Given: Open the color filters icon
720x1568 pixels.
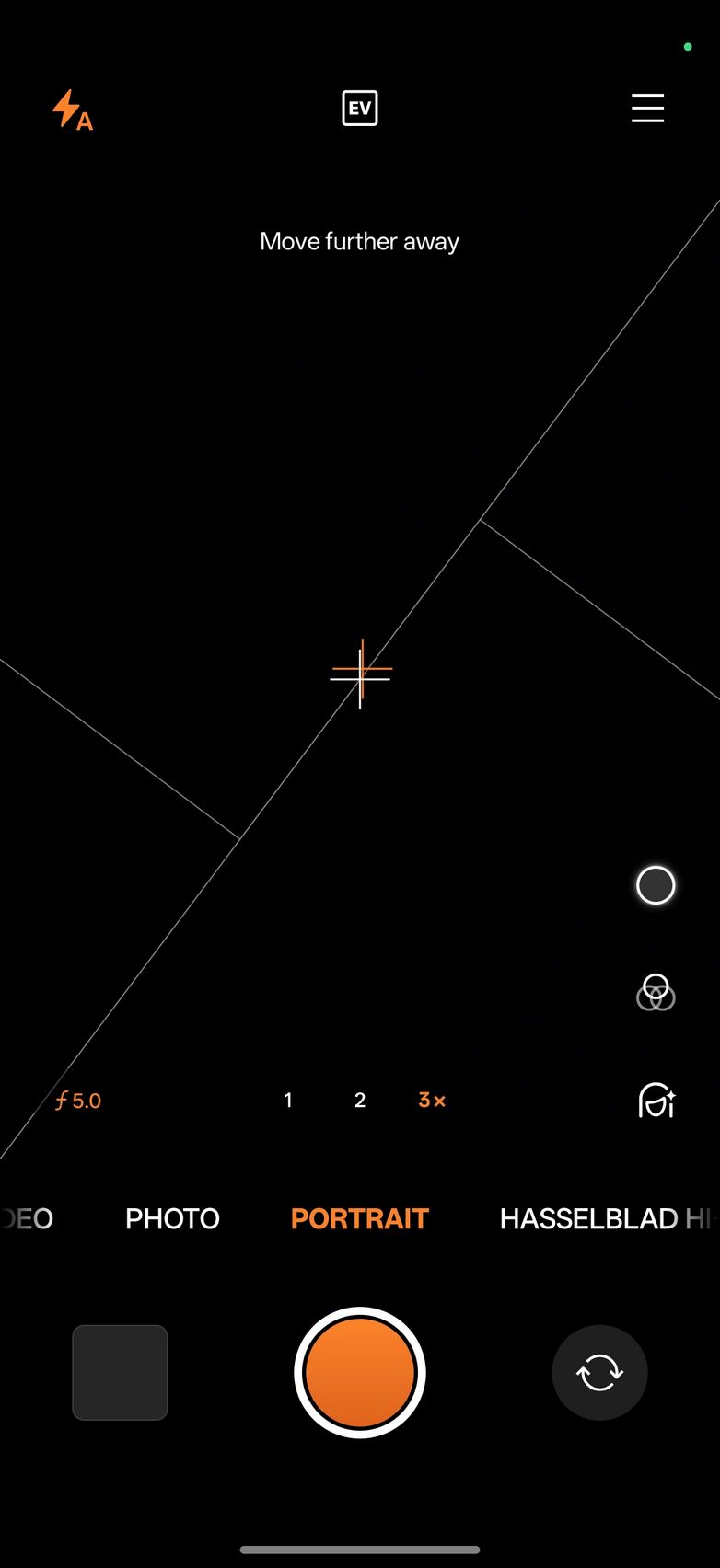Looking at the screenshot, I should pos(656,993).
